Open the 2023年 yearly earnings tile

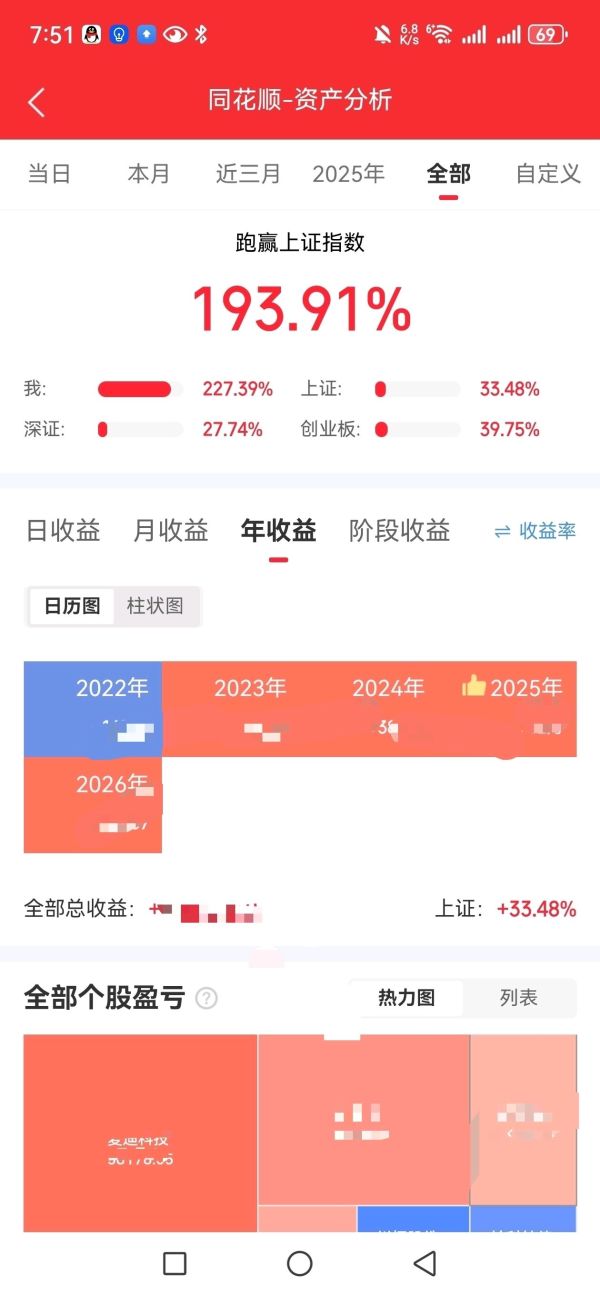250,708
